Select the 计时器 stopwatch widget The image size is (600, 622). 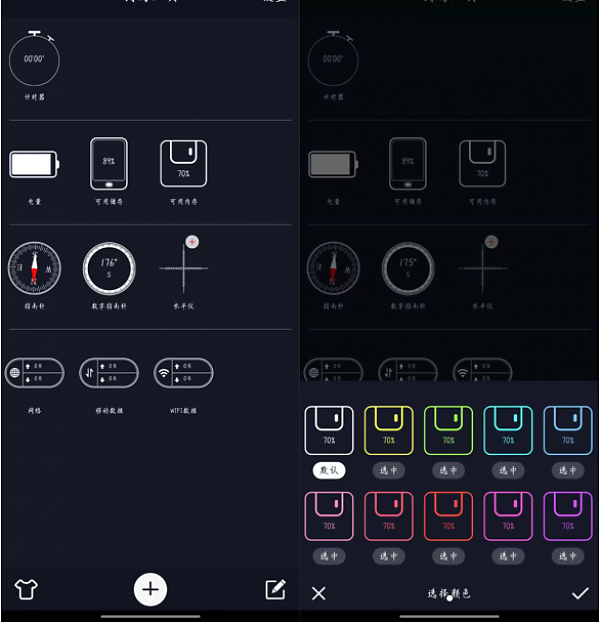click(34, 61)
